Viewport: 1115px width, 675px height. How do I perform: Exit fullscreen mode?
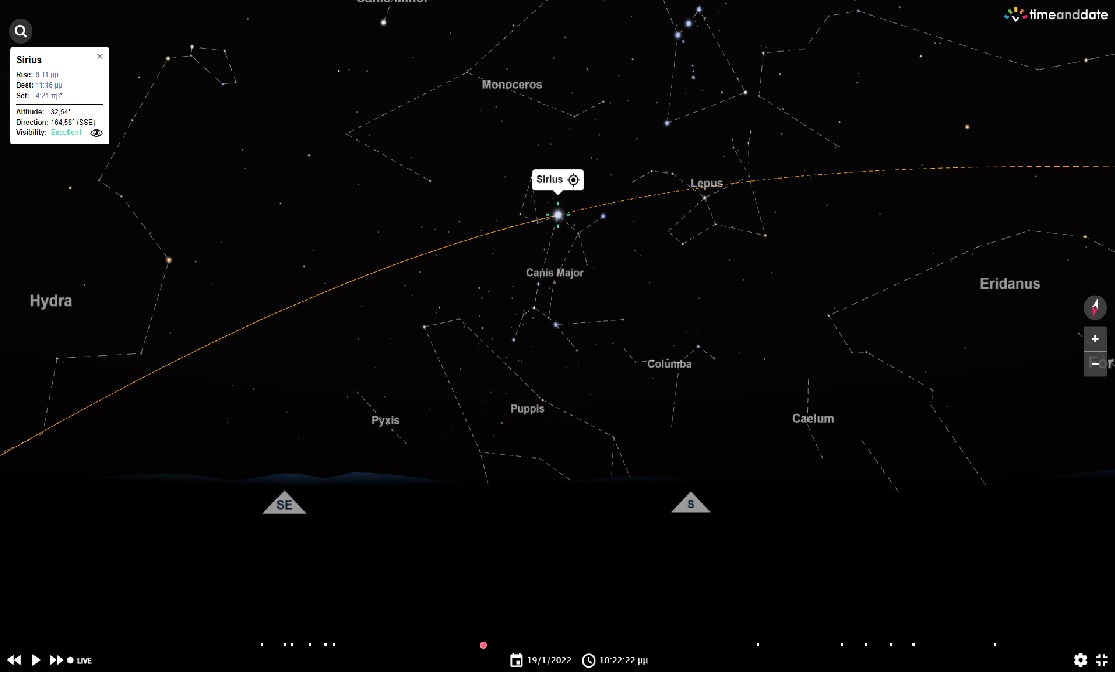point(1102,660)
